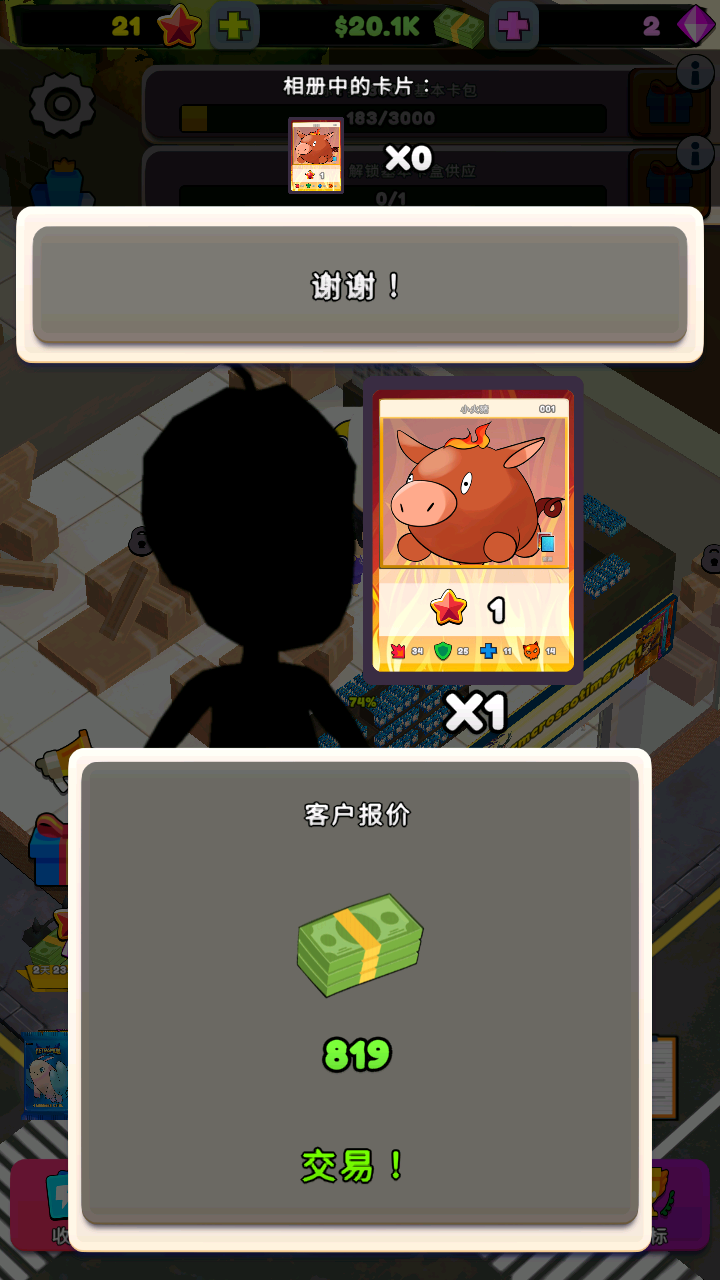Accept the 819 offer via 交易！
Viewport: 720px width, 1280px height.
tap(354, 1165)
